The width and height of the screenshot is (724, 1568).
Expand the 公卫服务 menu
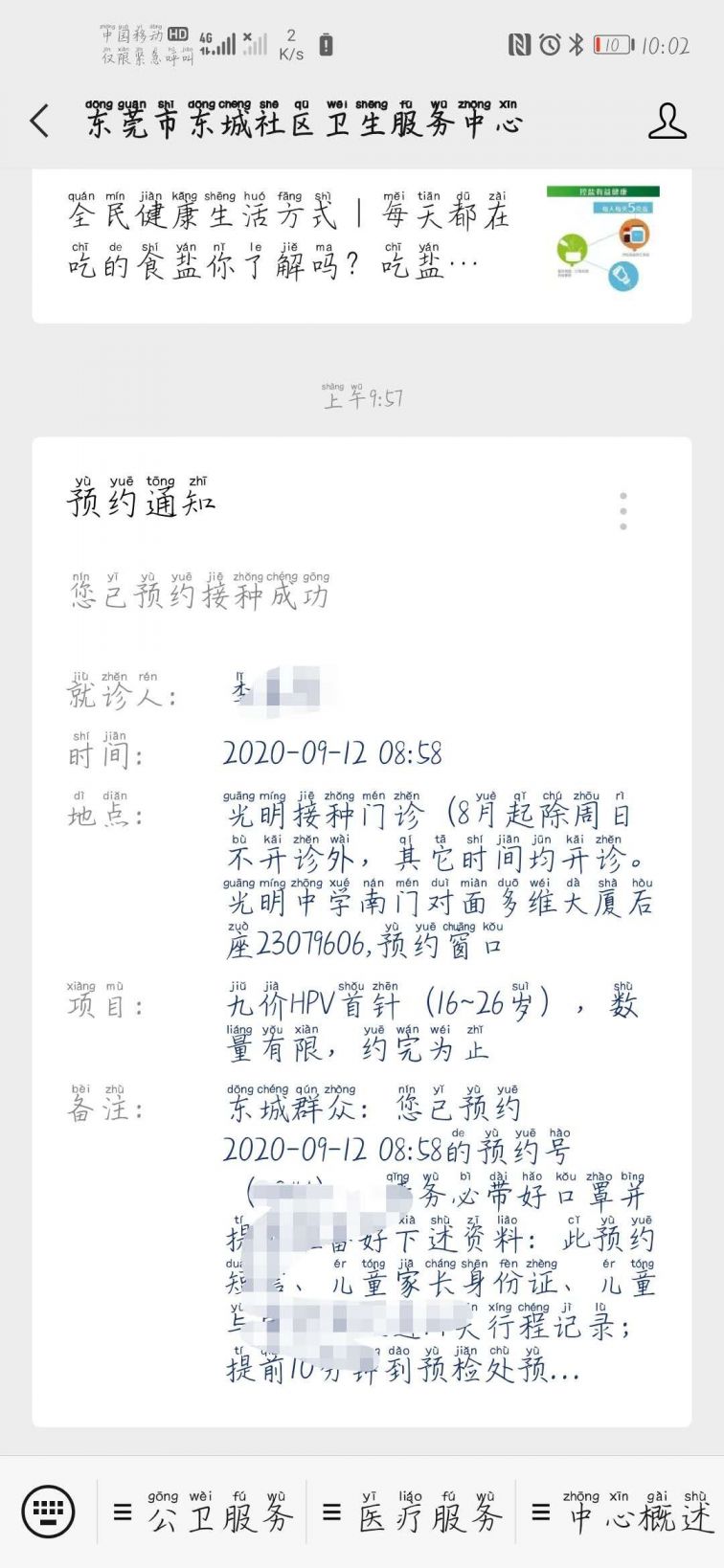tap(202, 1512)
